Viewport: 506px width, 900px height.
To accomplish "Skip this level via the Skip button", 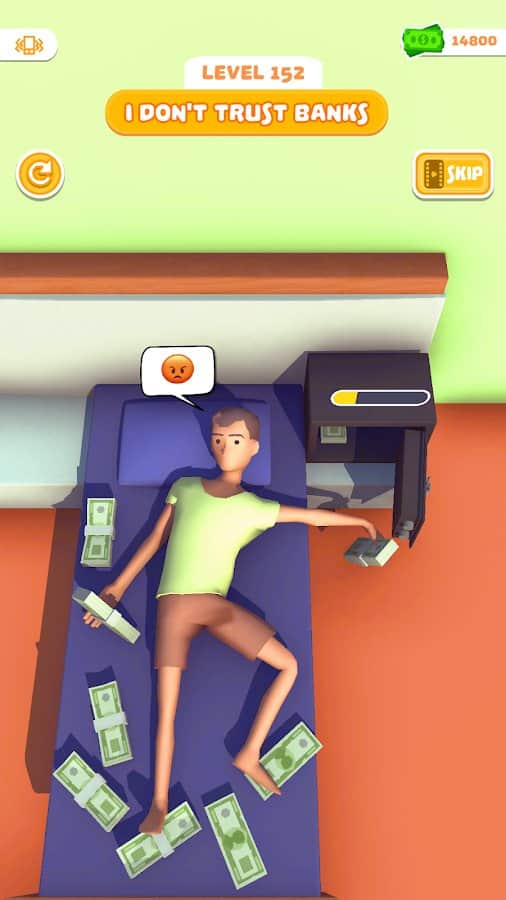I will (453, 174).
